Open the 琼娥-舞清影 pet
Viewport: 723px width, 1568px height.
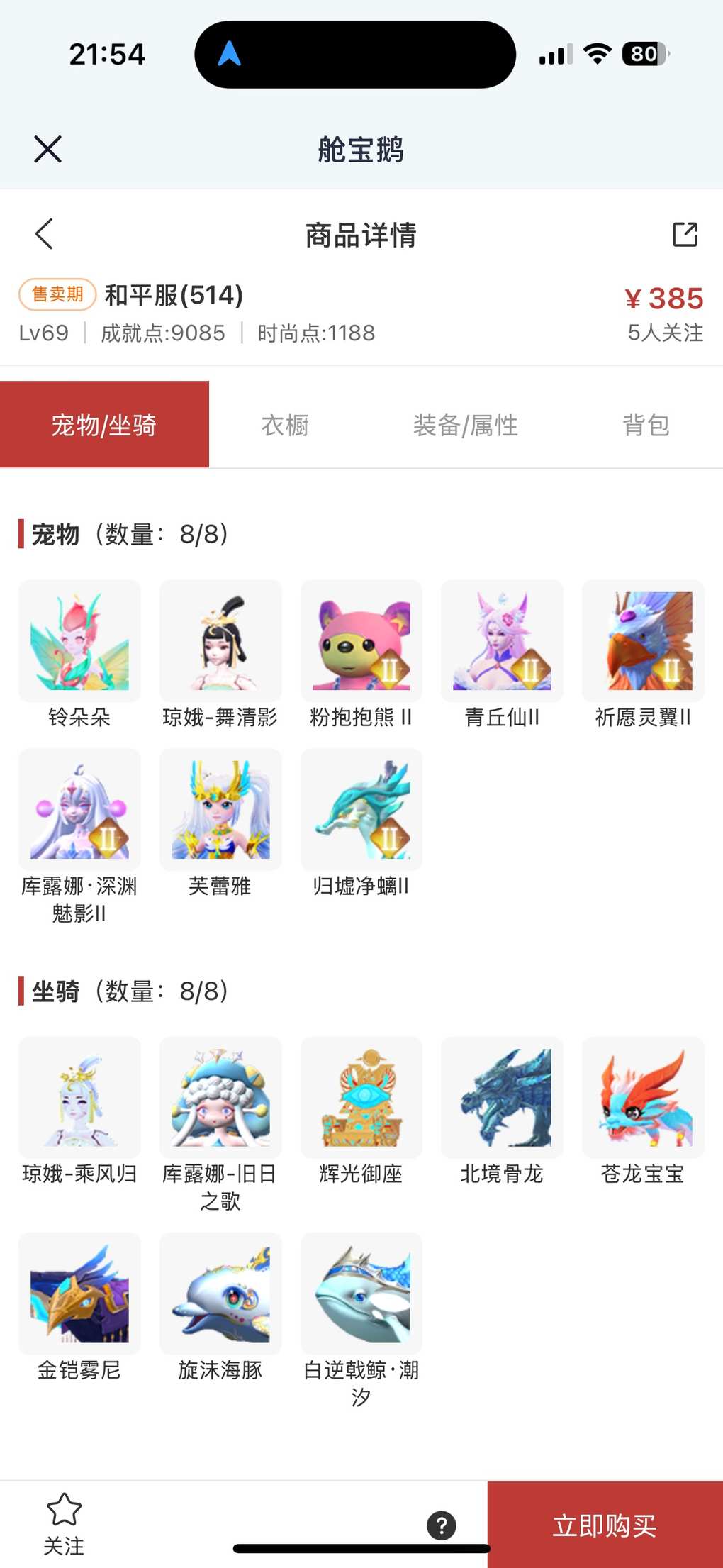220,642
